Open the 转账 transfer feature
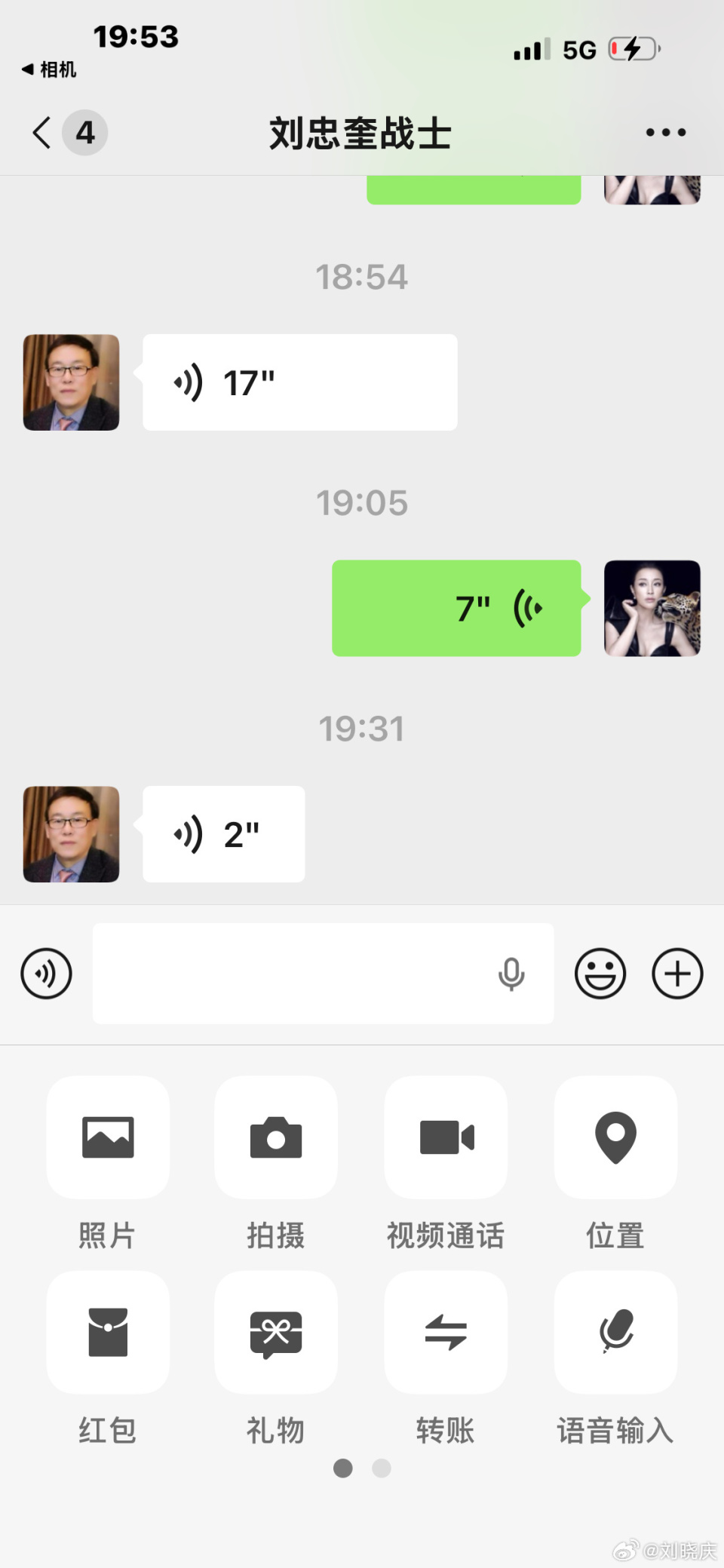The height and width of the screenshot is (1568, 724). (x=445, y=1331)
